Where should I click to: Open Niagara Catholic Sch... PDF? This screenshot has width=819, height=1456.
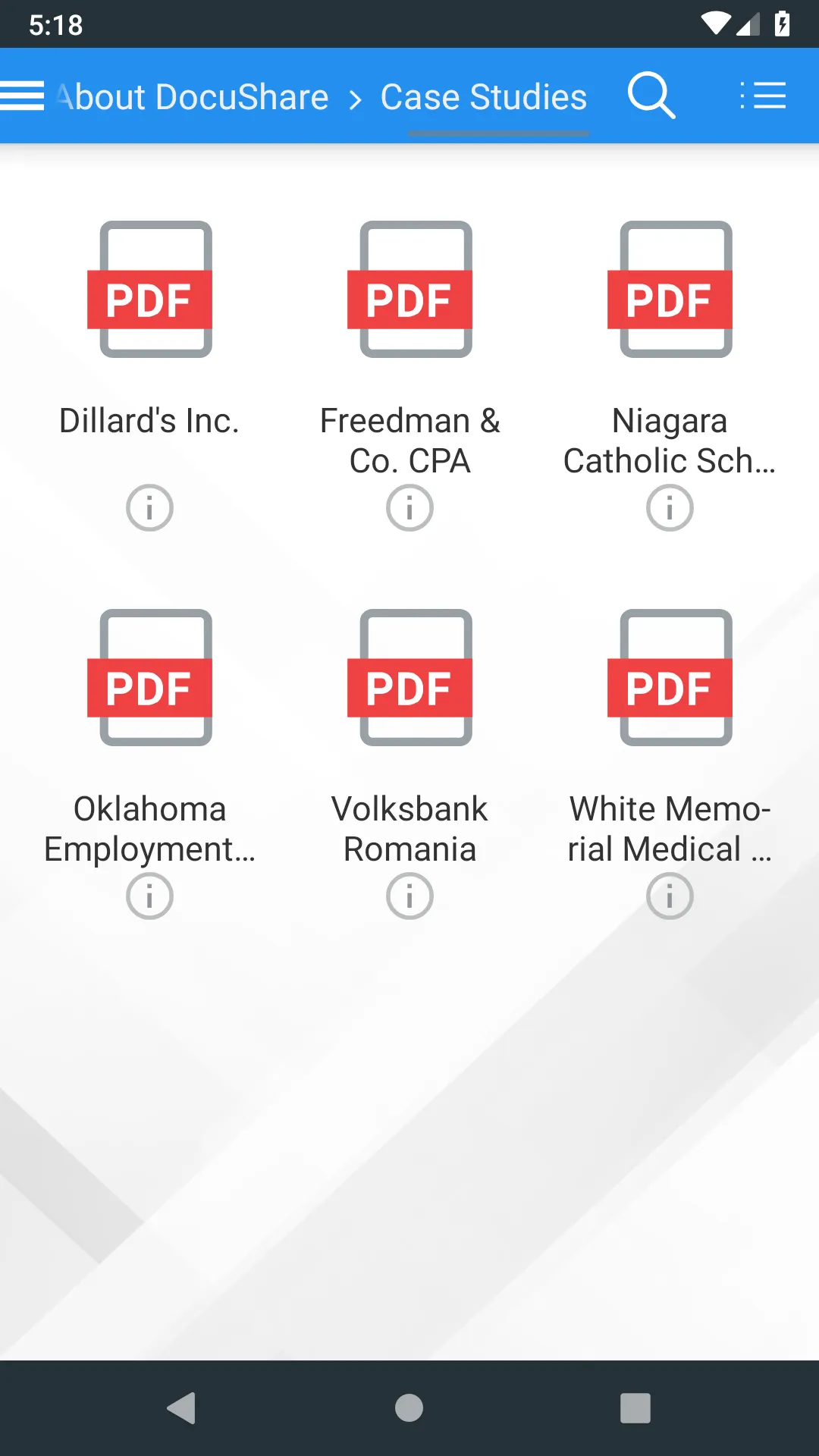(670, 289)
